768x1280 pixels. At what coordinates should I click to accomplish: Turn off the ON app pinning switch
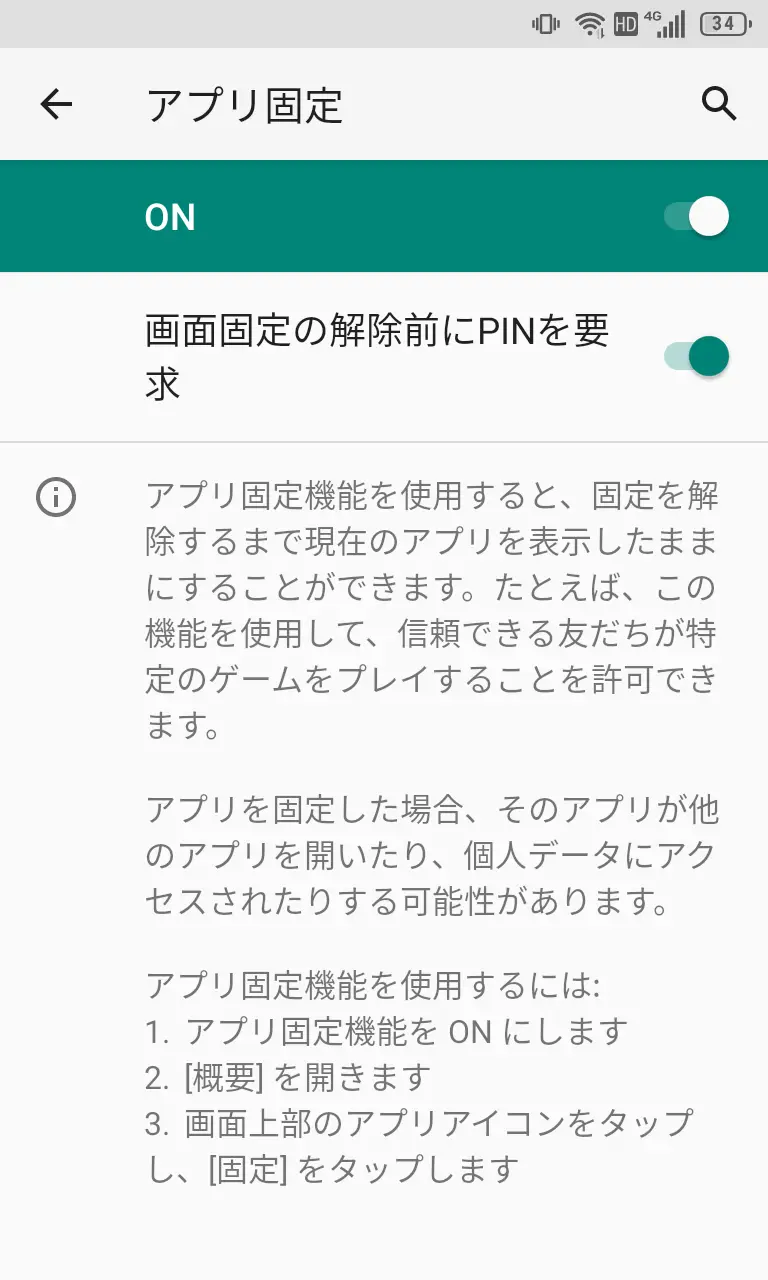pos(697,217)
